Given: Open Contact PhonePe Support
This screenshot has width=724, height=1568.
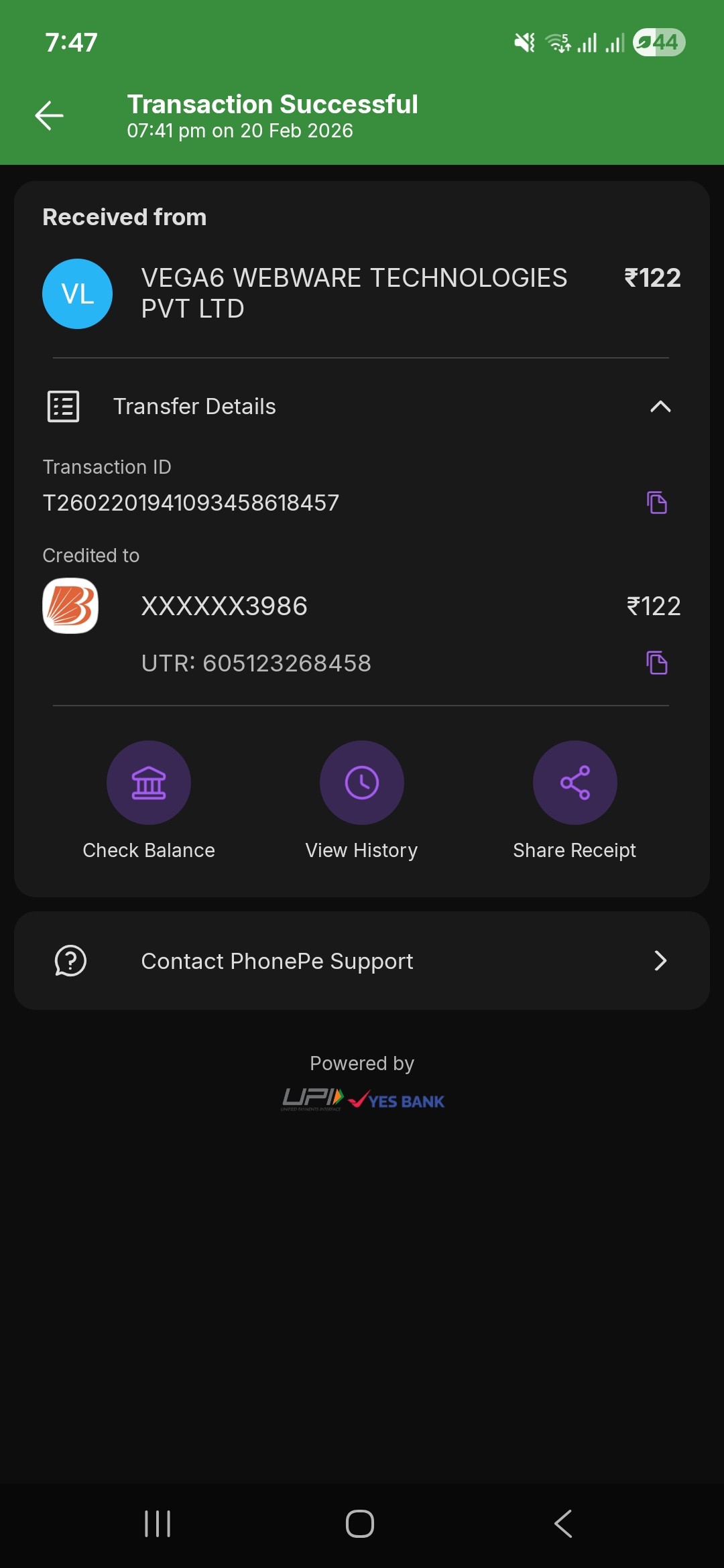Looking at the screenshot, I should [x=362, y=960].
